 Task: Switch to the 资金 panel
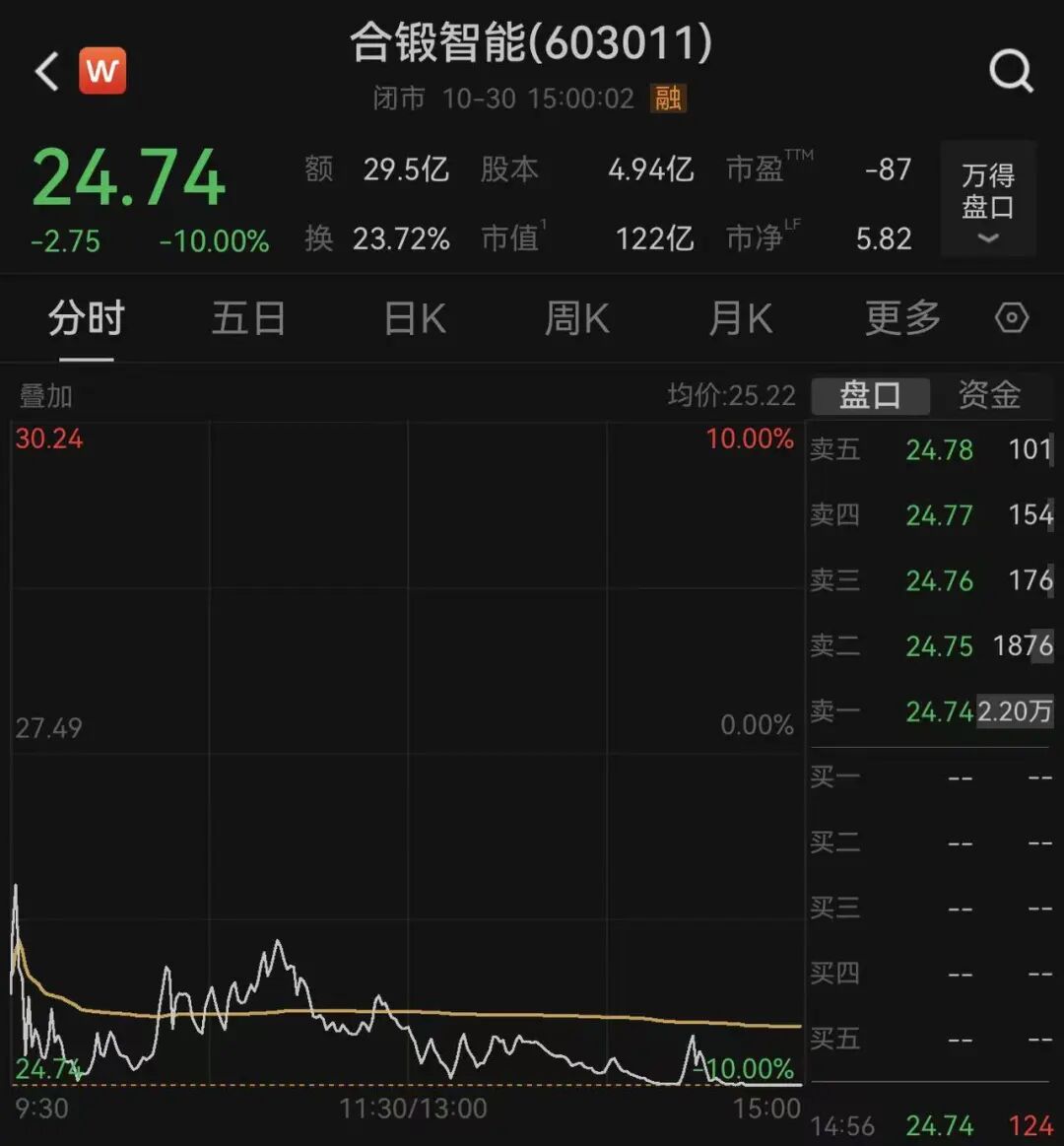(x=989, y=395)
